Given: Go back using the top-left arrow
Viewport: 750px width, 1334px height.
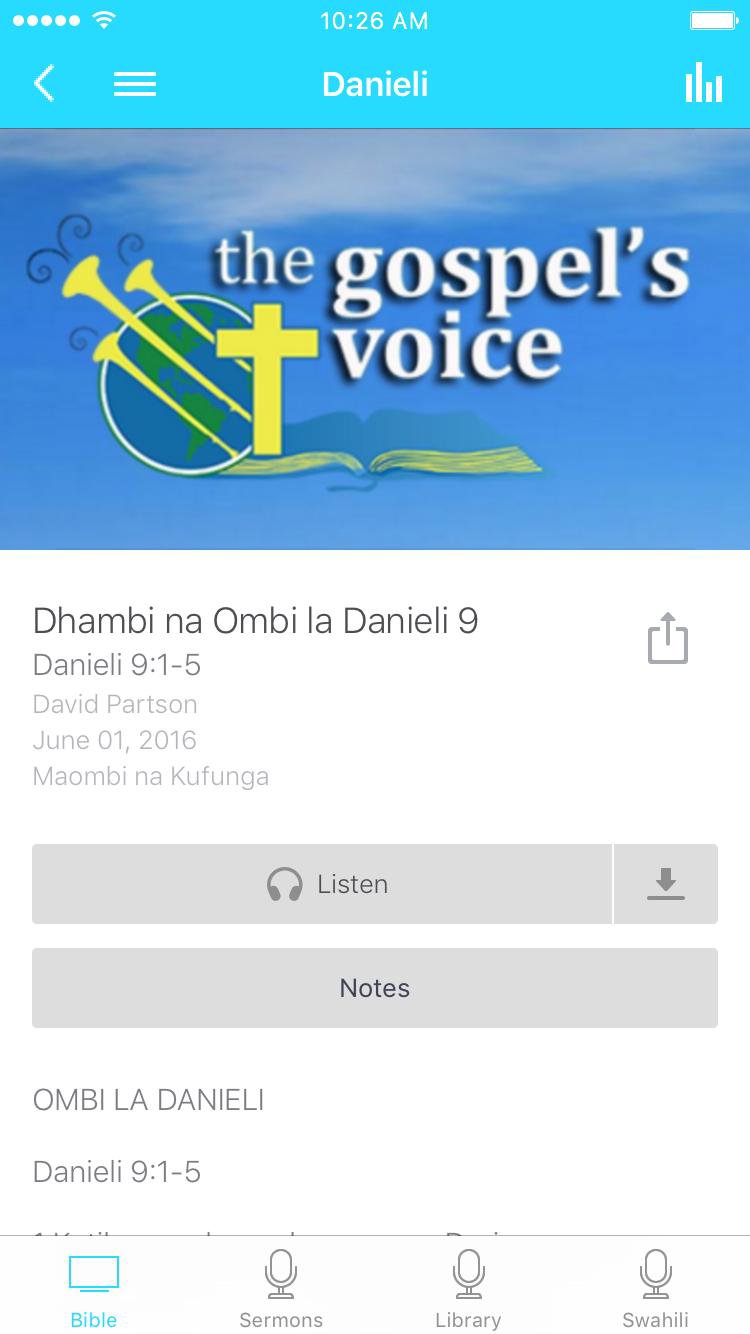Looking at the screenshot, I should [x=44, y=84].
